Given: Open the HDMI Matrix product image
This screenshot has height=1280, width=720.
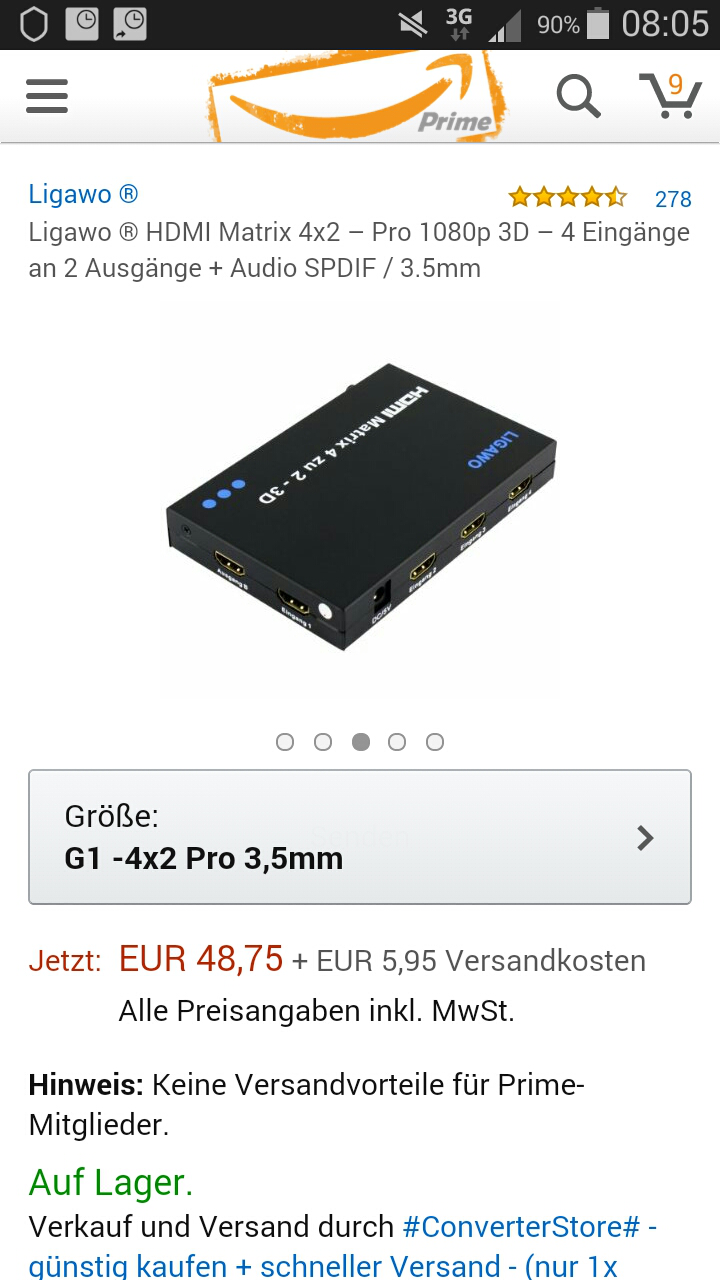Looking at the screenshot, I should pyautogui.click(x=360, y=505).
